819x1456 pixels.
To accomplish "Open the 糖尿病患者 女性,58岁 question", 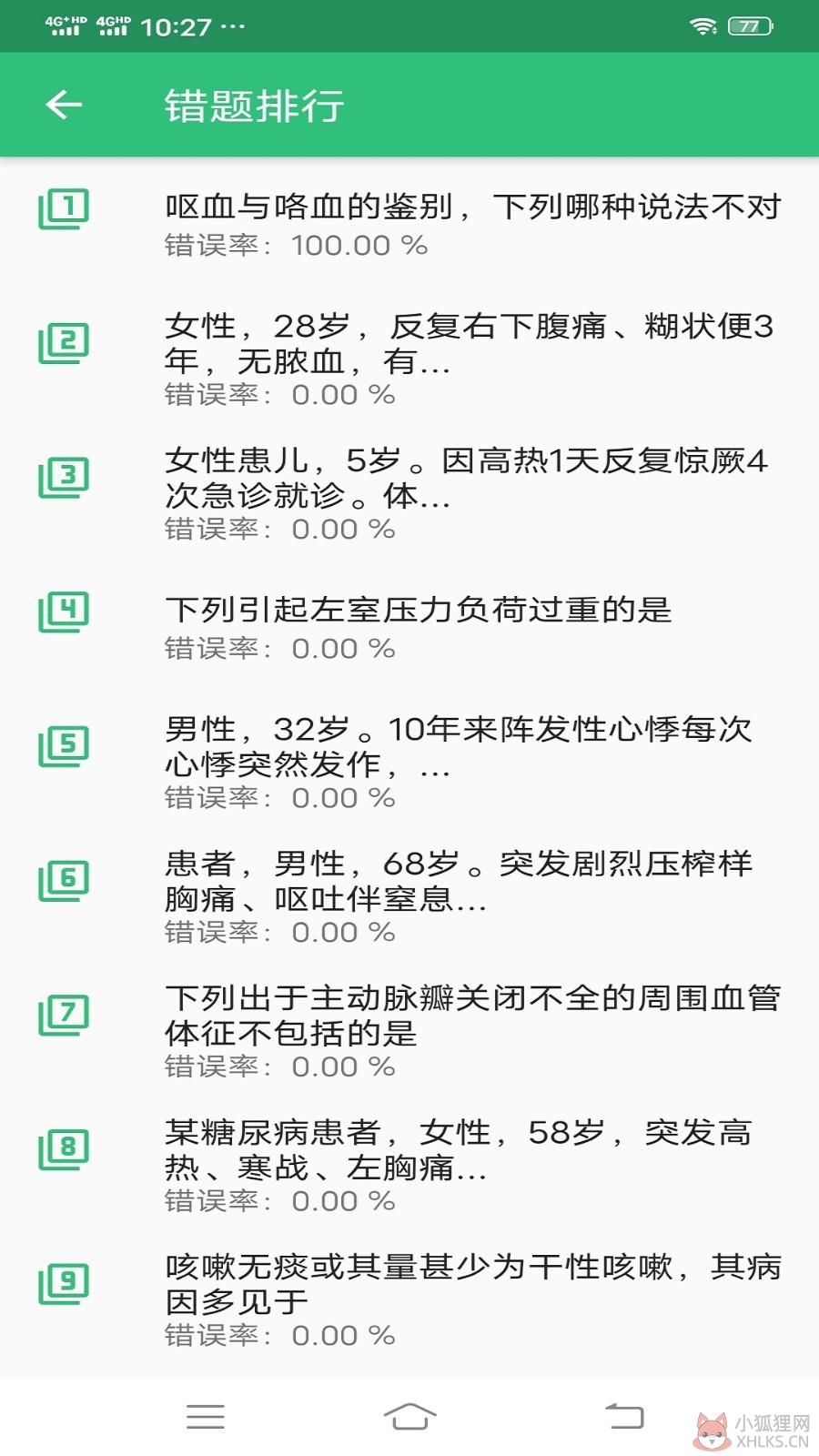I will pyautogui.click(x=409, y=1166).
